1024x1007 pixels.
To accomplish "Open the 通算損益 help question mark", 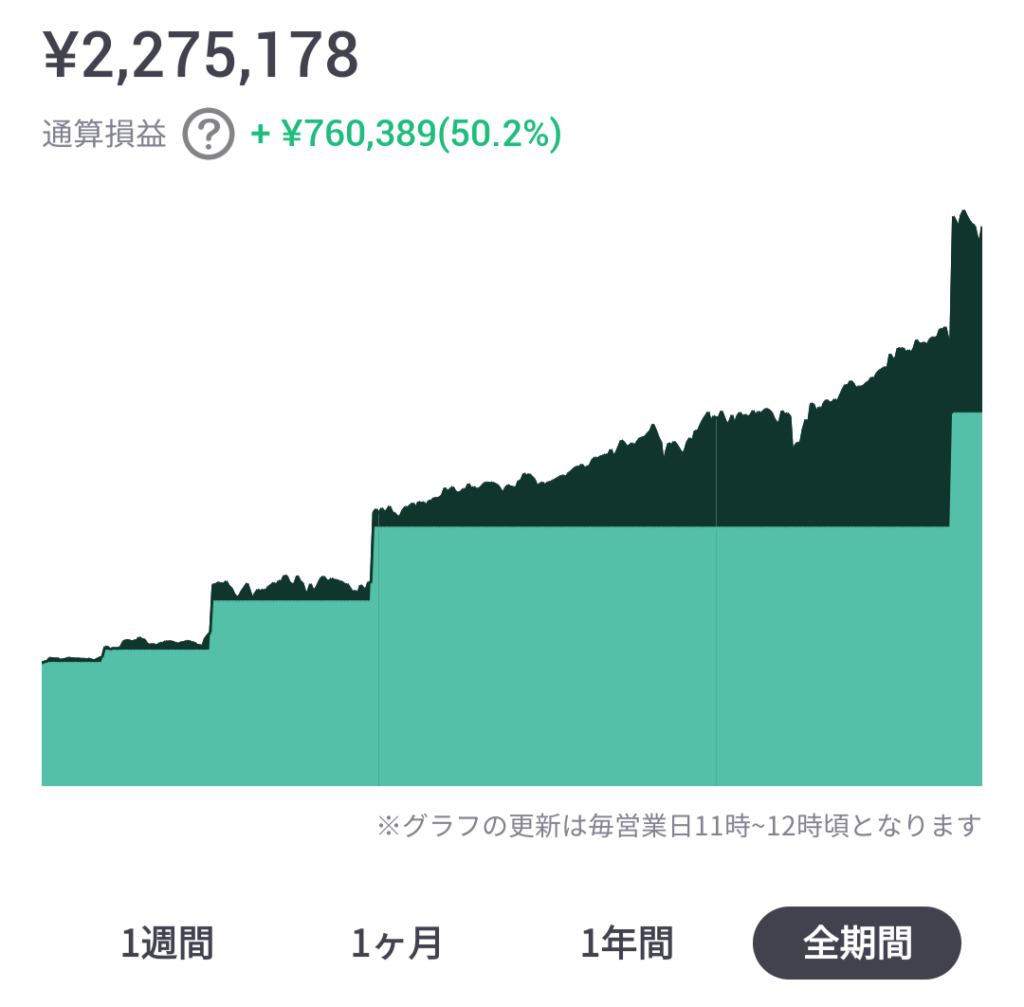I will point(208,134).
